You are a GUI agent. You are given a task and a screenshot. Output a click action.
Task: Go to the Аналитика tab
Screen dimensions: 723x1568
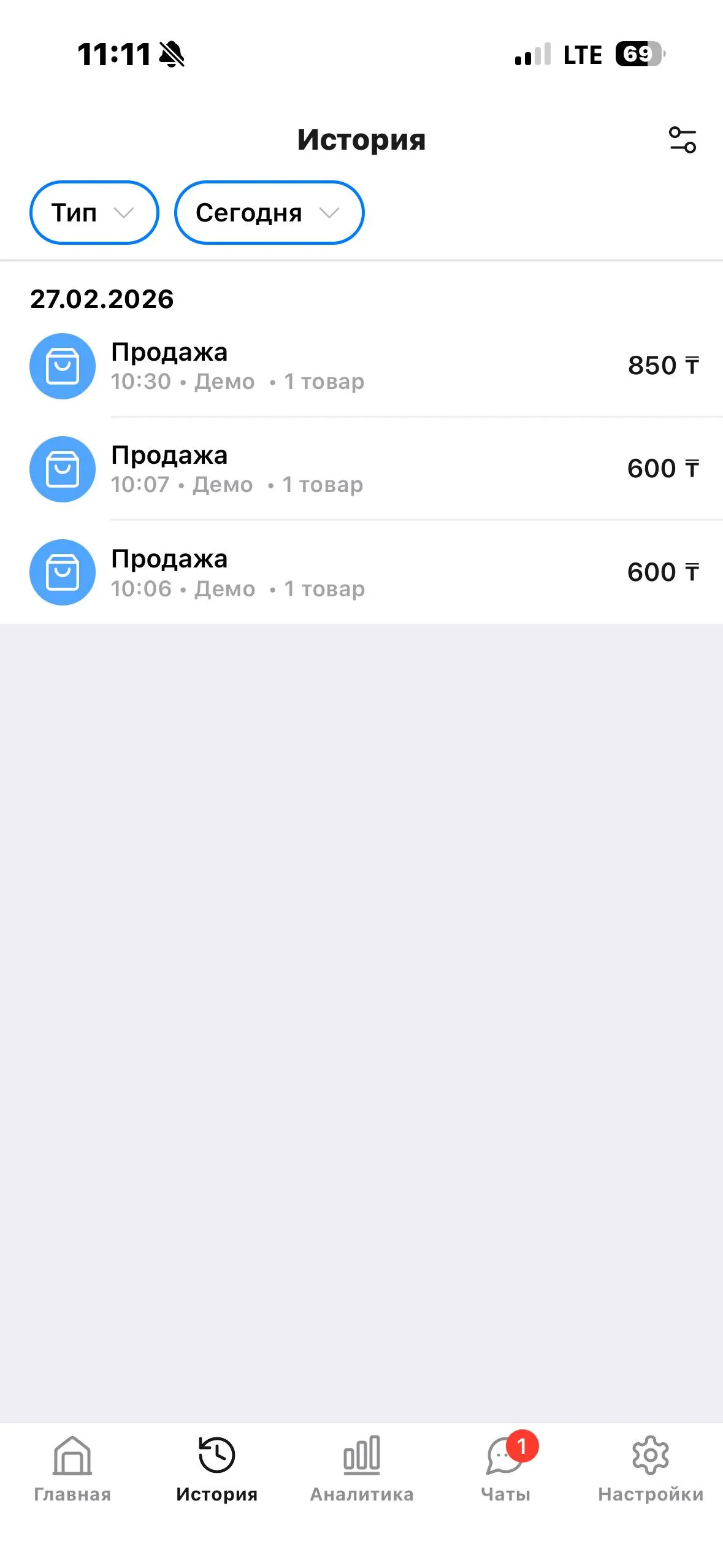click(361, 1469)
